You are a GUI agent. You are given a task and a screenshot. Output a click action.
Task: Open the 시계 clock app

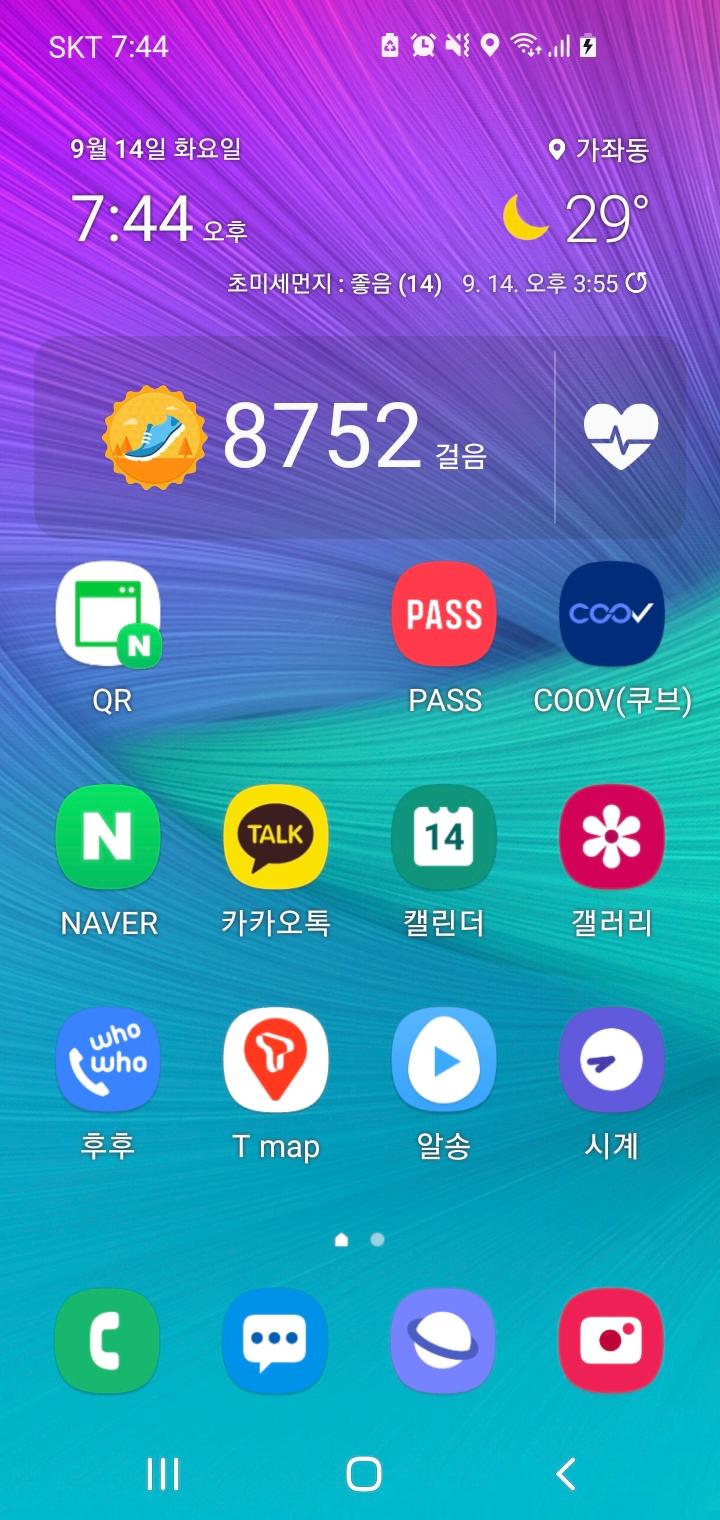[611, 1060]
